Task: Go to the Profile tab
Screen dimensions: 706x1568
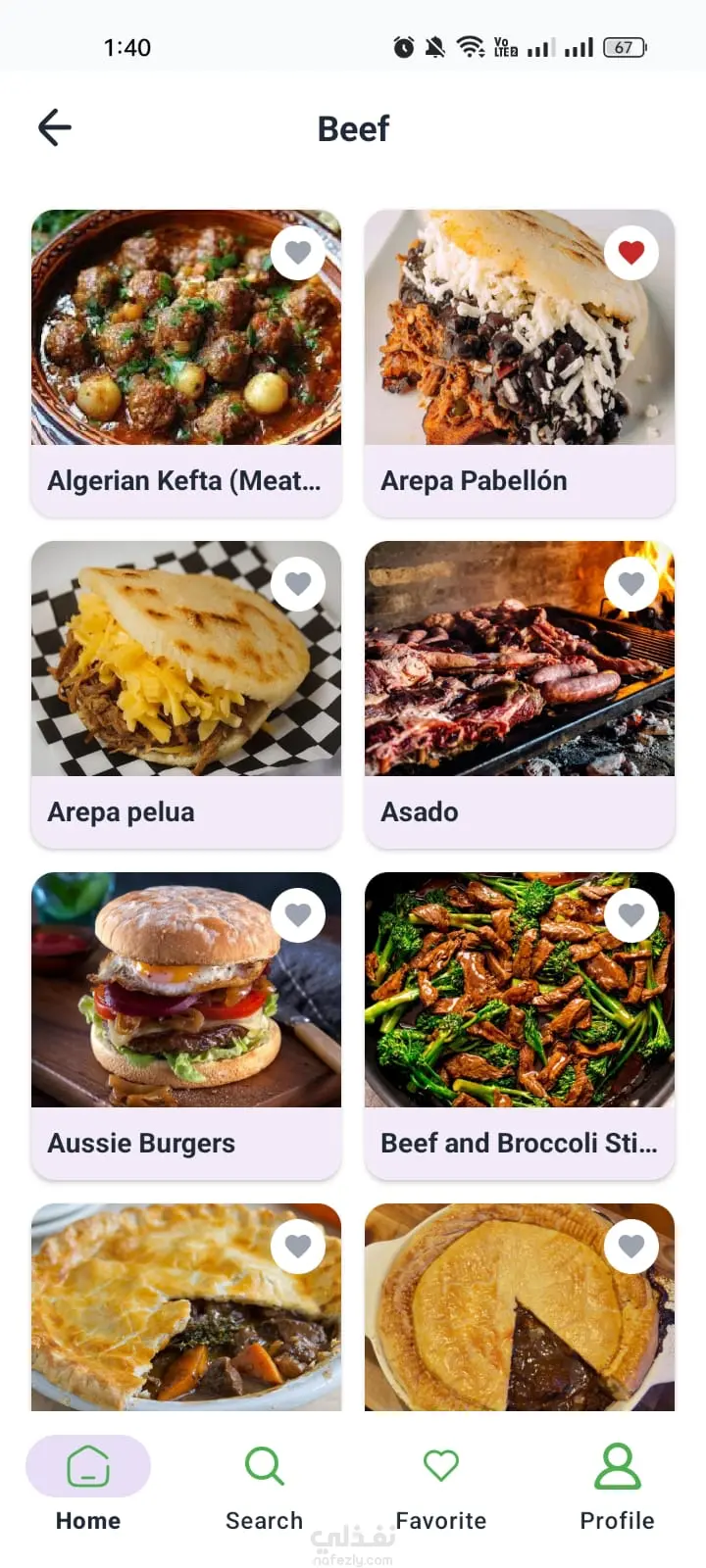Action: (617, 1485)
